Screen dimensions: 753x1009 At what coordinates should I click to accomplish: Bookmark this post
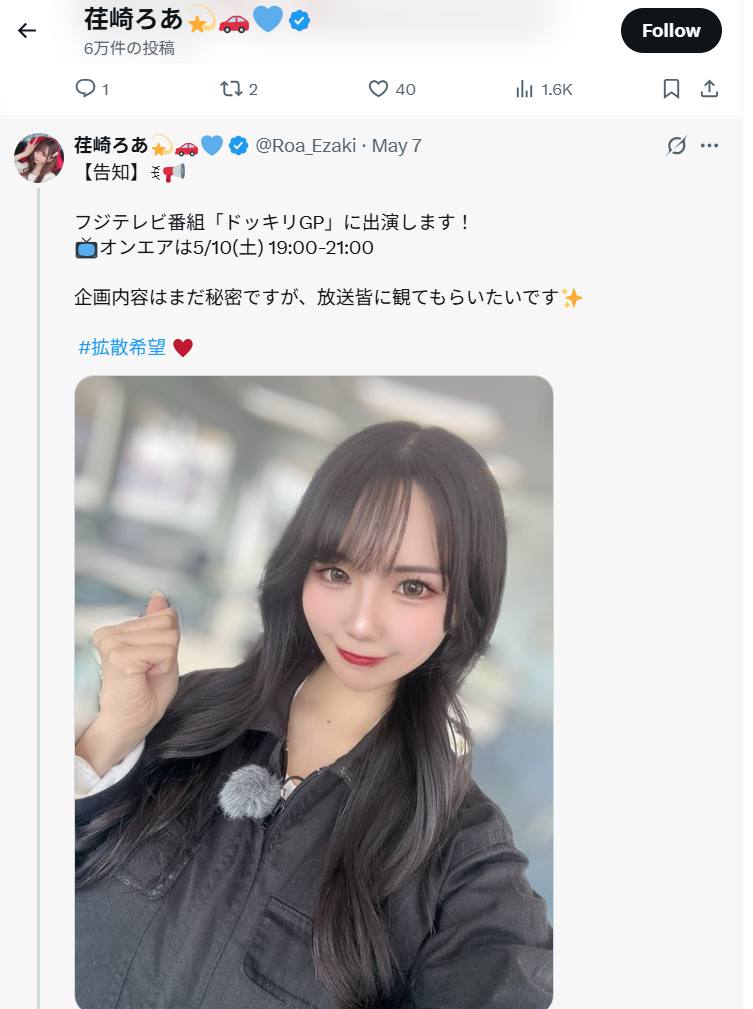click(671, 89)
